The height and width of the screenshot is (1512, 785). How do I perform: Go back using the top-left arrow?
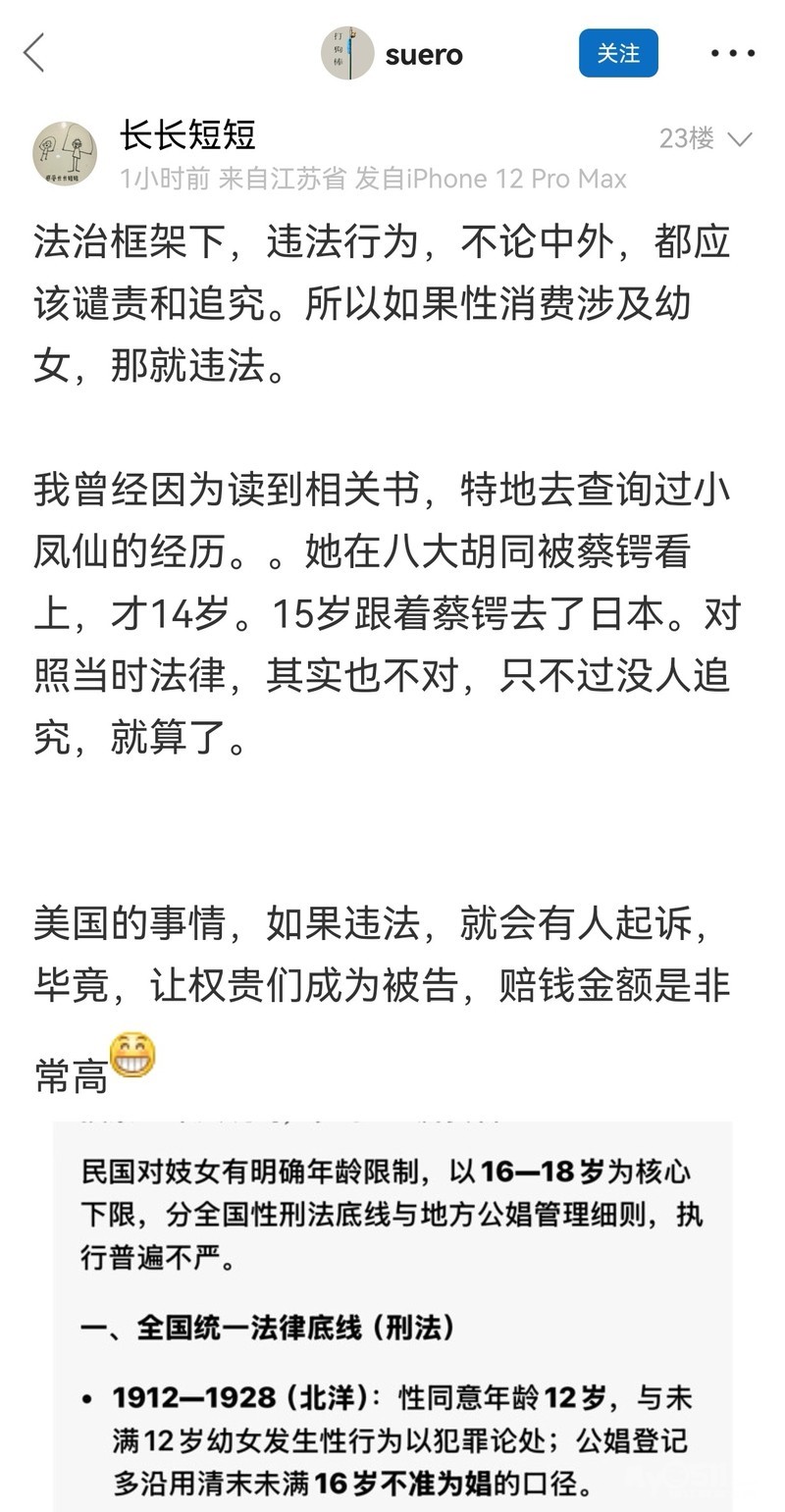(34, 53)
